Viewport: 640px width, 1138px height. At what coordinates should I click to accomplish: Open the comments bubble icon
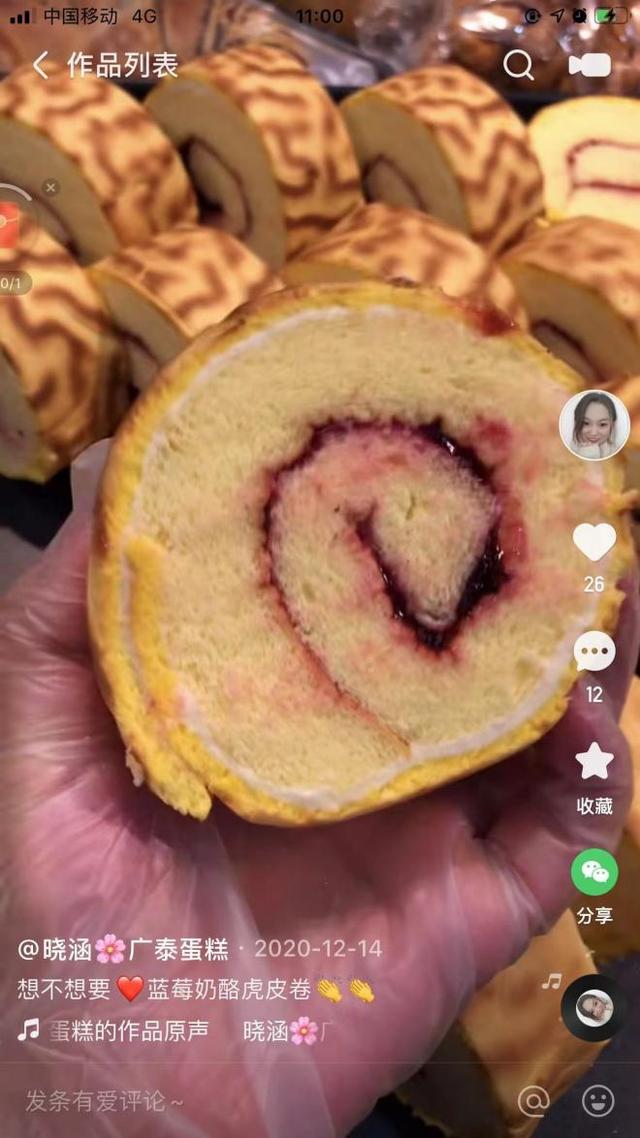594,653
